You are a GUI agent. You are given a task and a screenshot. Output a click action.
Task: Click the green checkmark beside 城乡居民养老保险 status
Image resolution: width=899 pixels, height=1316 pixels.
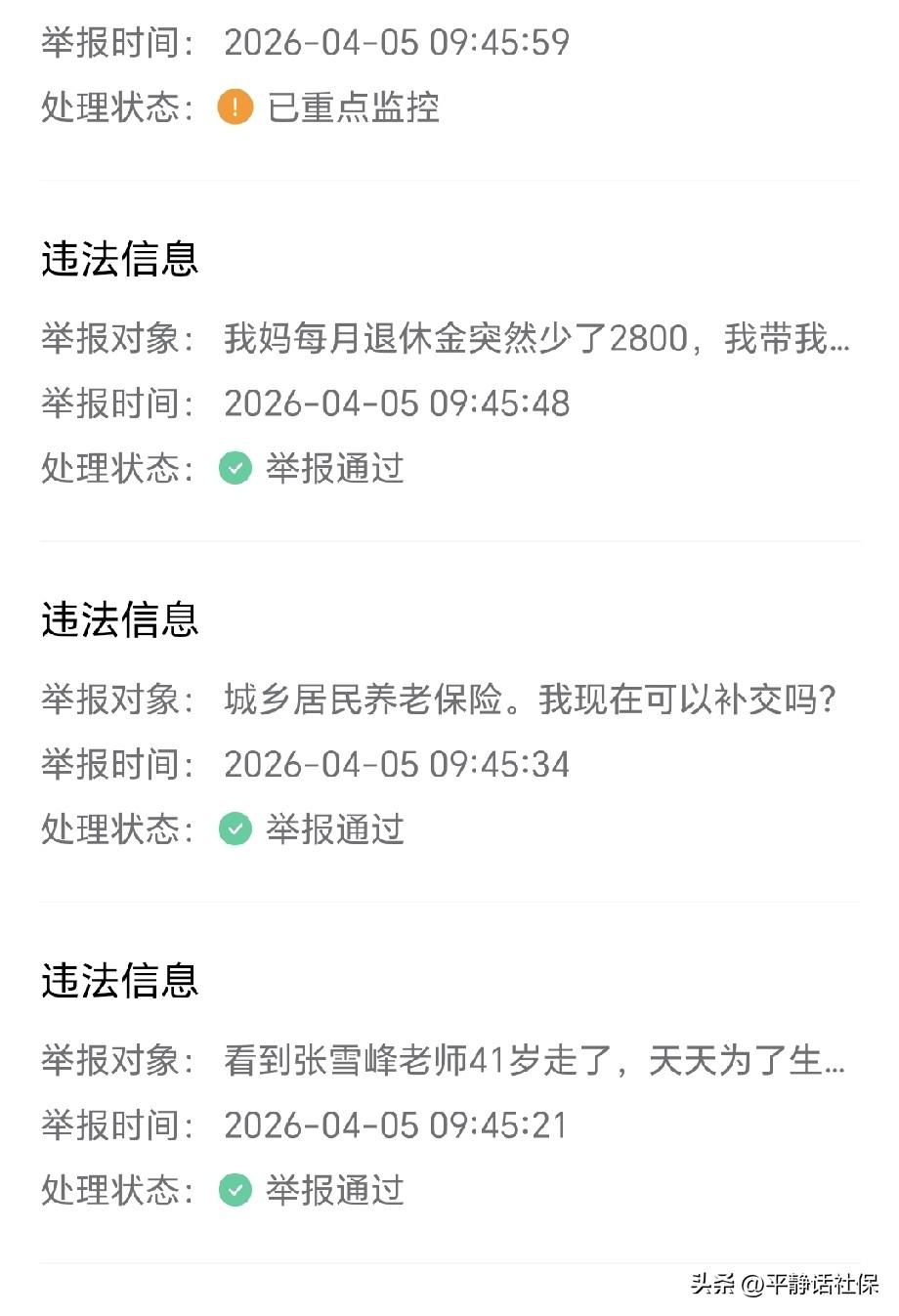[235, 829]
